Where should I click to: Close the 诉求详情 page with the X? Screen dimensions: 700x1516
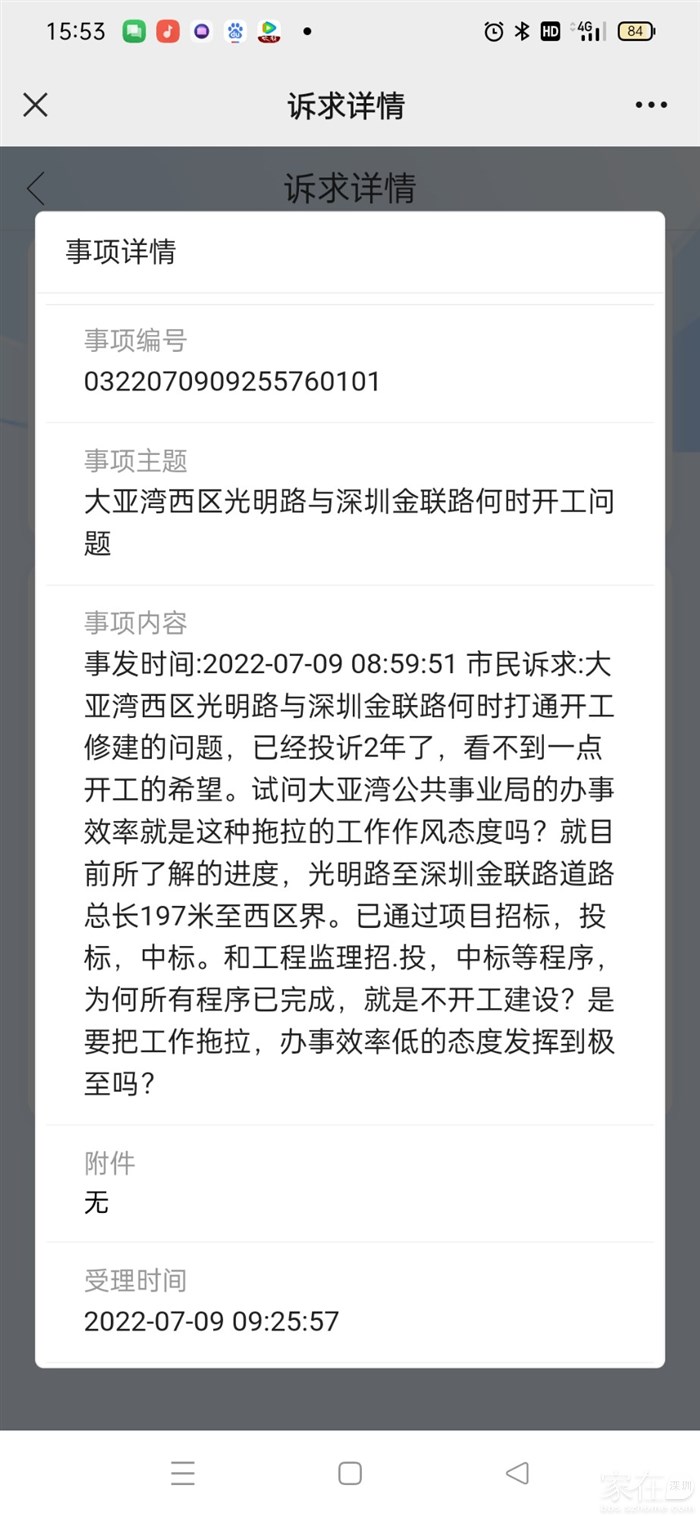[35, 105]
